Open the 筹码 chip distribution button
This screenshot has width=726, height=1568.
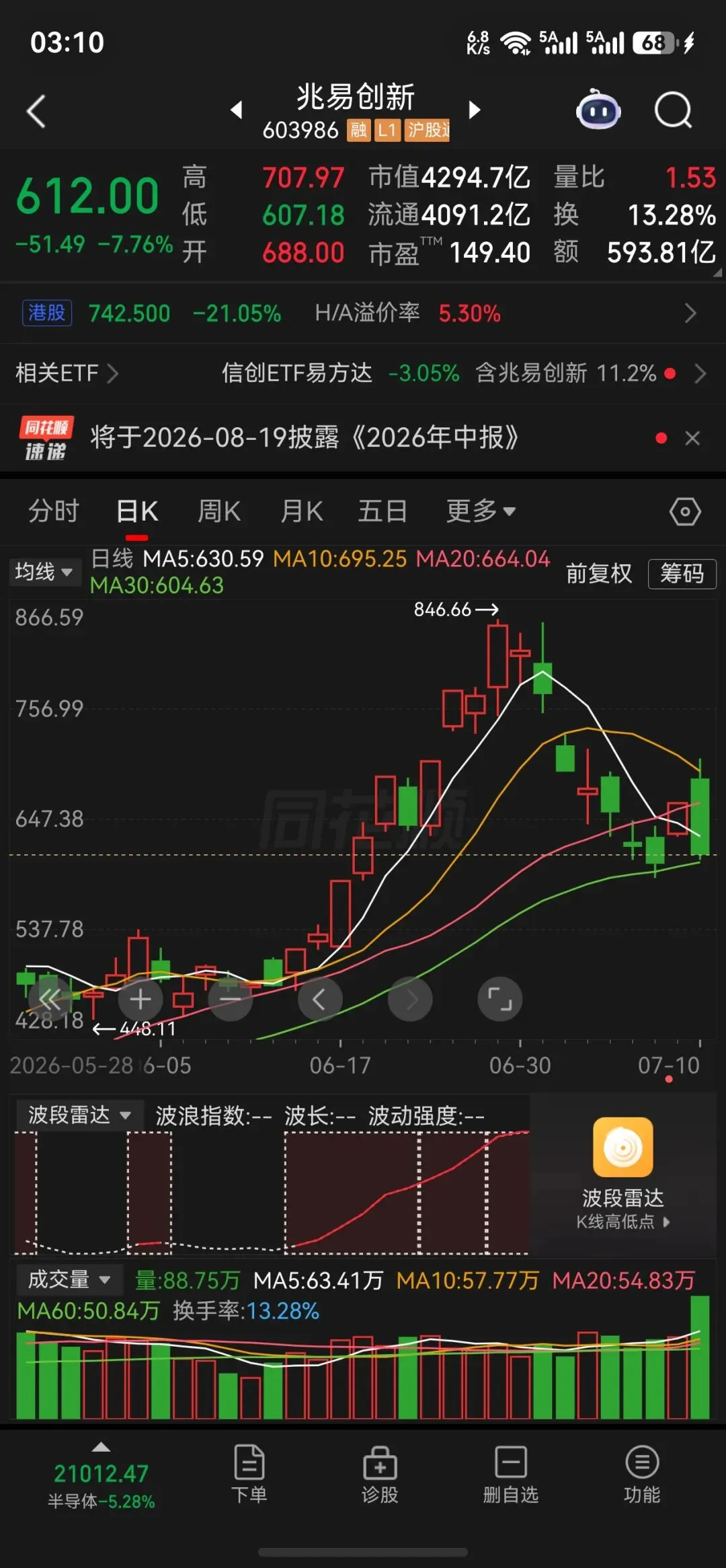pos(682,574)
